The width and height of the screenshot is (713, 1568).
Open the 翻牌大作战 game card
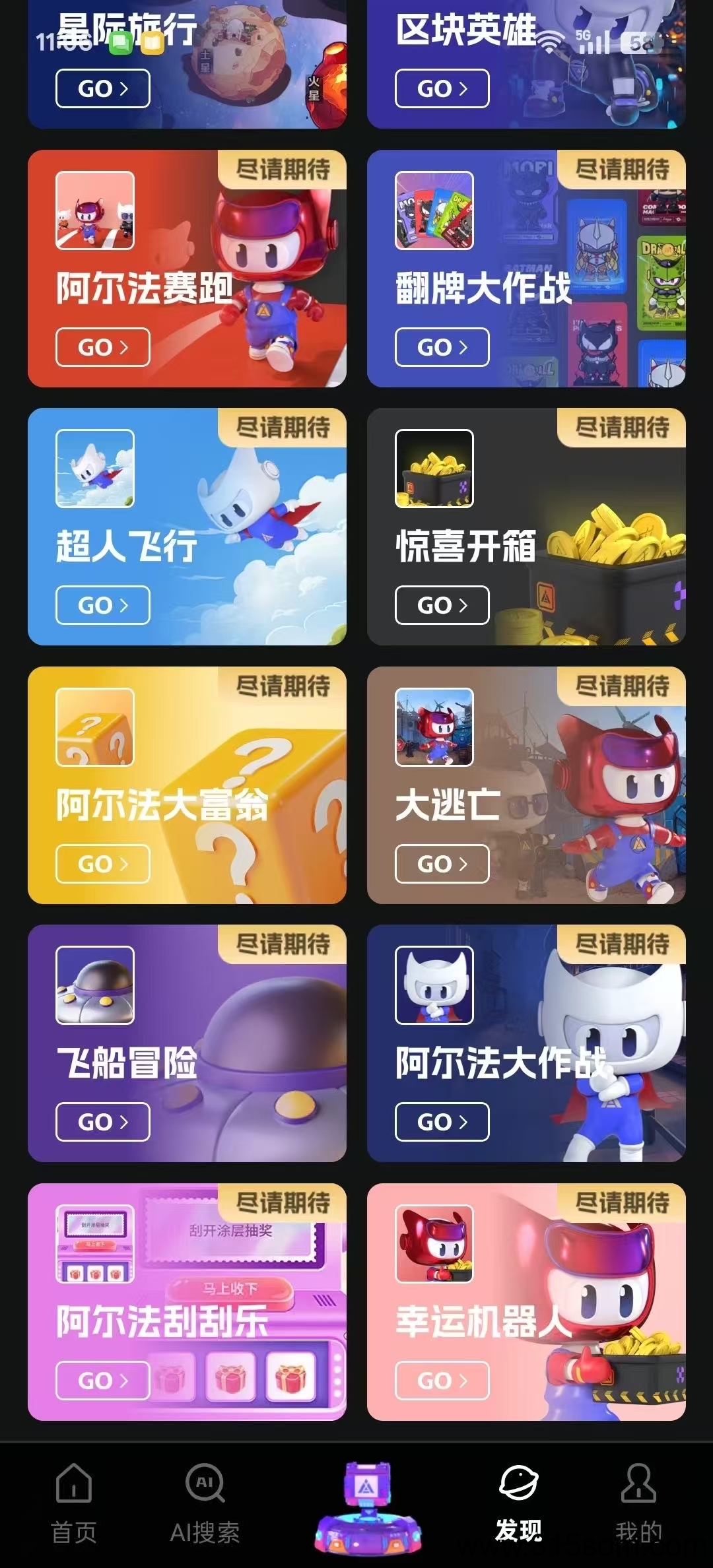tap(526, 269)
